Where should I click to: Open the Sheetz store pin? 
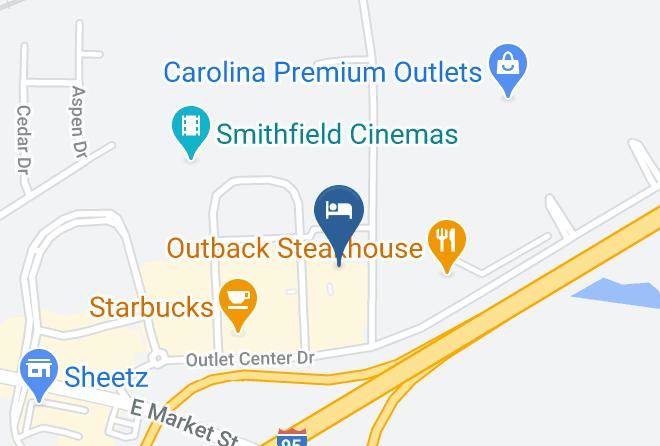[x=39, y=372]
